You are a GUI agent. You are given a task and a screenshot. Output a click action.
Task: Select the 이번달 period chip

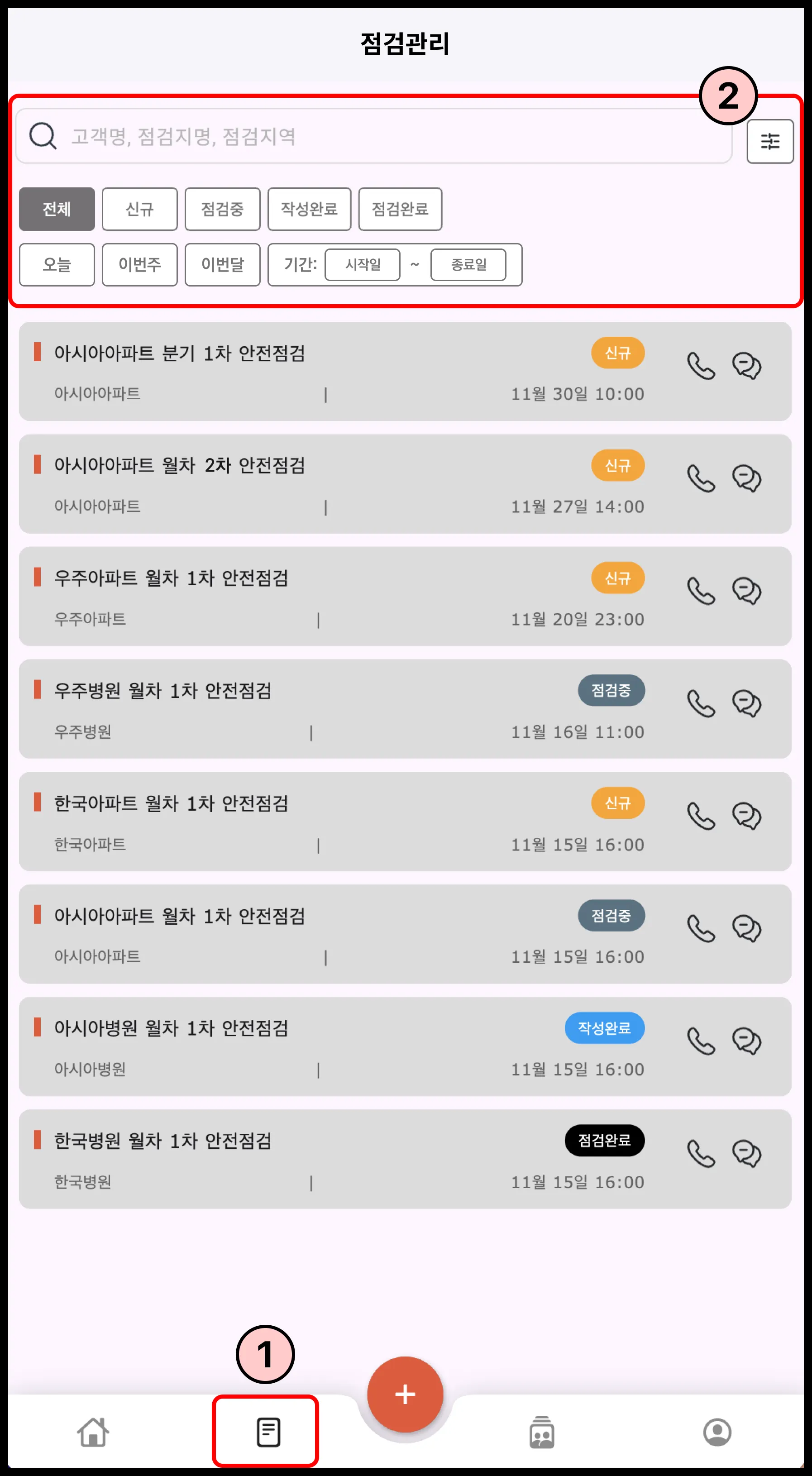(x=222, y=264)
